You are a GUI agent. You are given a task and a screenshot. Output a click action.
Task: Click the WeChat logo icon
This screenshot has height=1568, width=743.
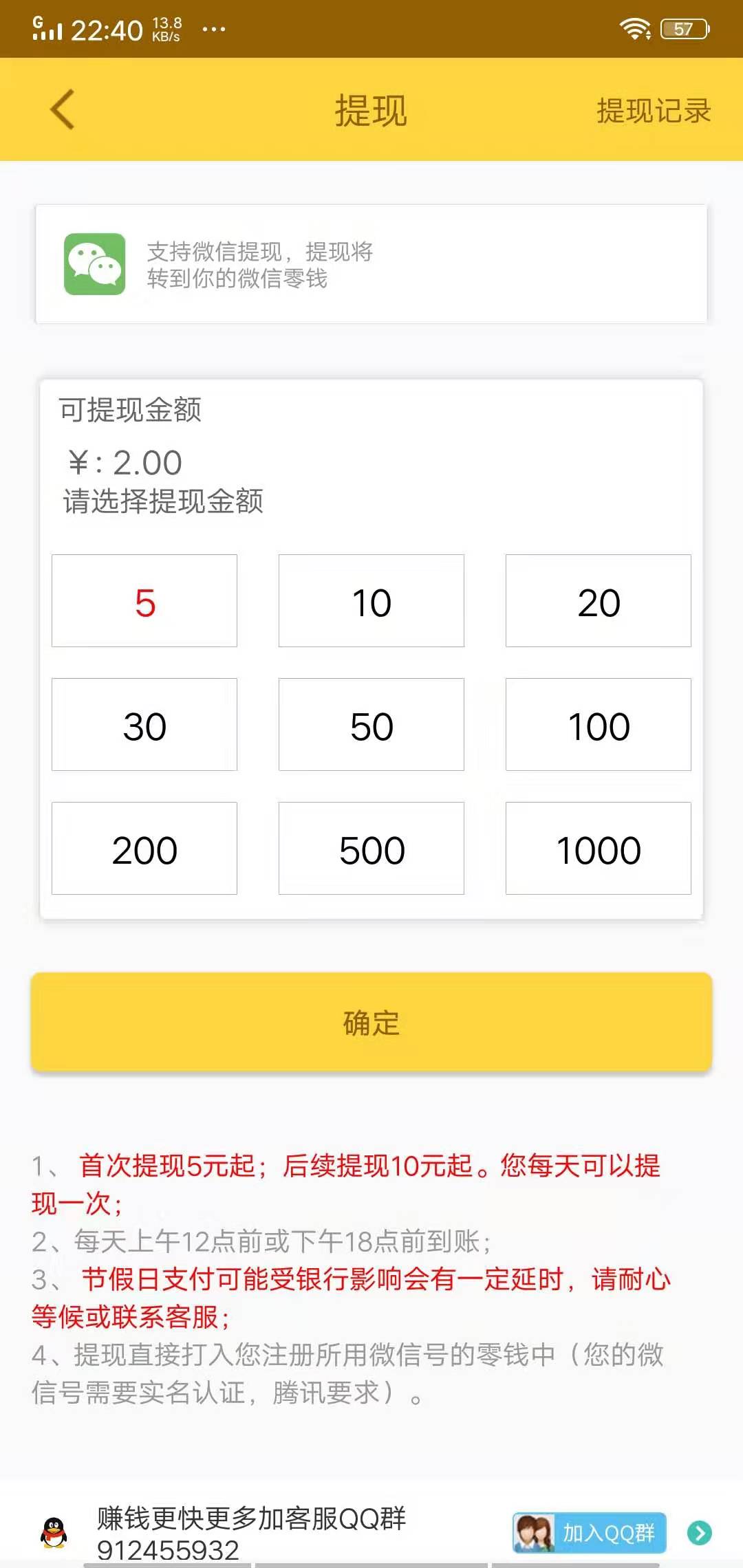click(x=95, y=266)
